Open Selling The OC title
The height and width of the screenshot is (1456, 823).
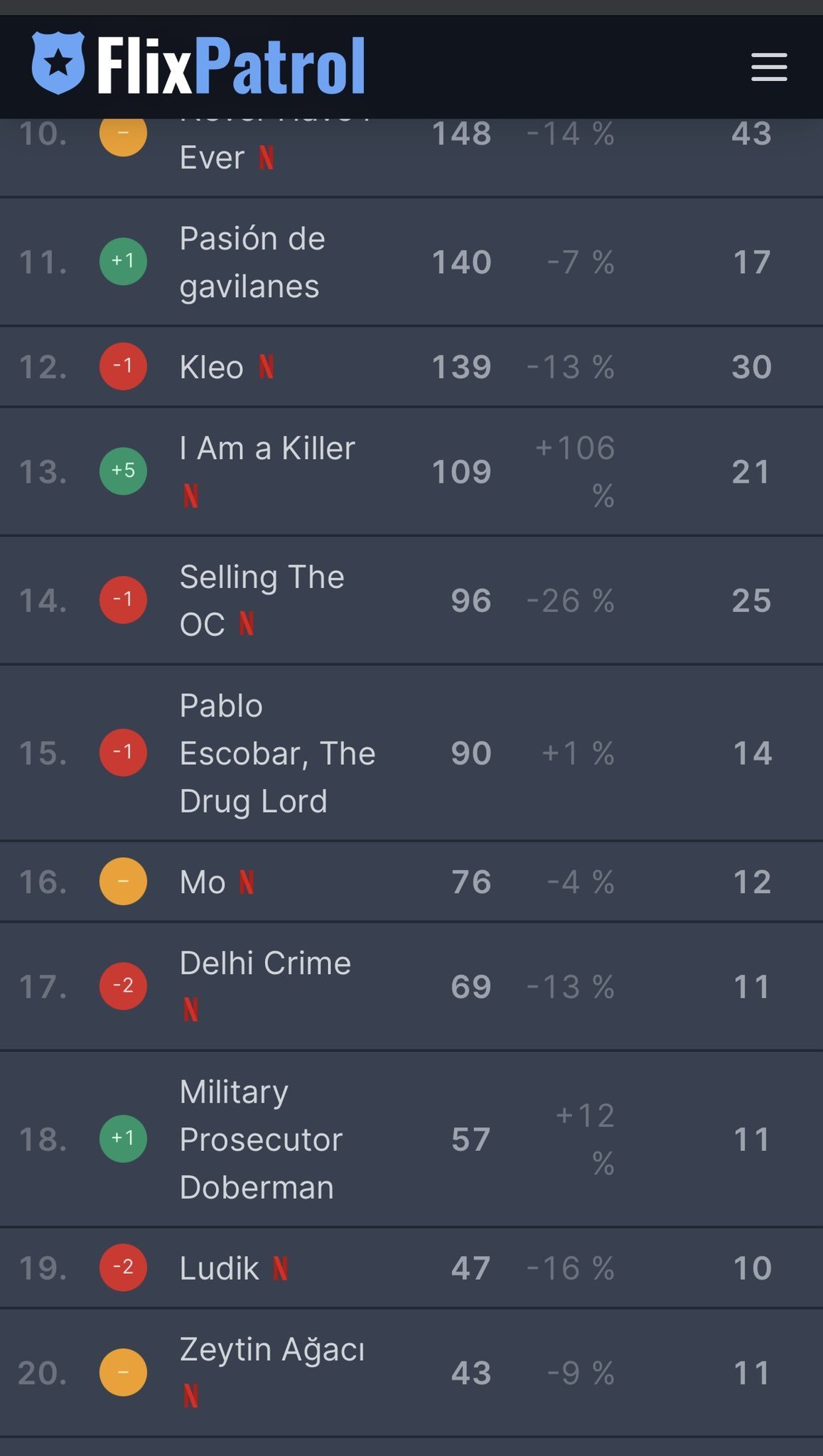click(262, 601)
